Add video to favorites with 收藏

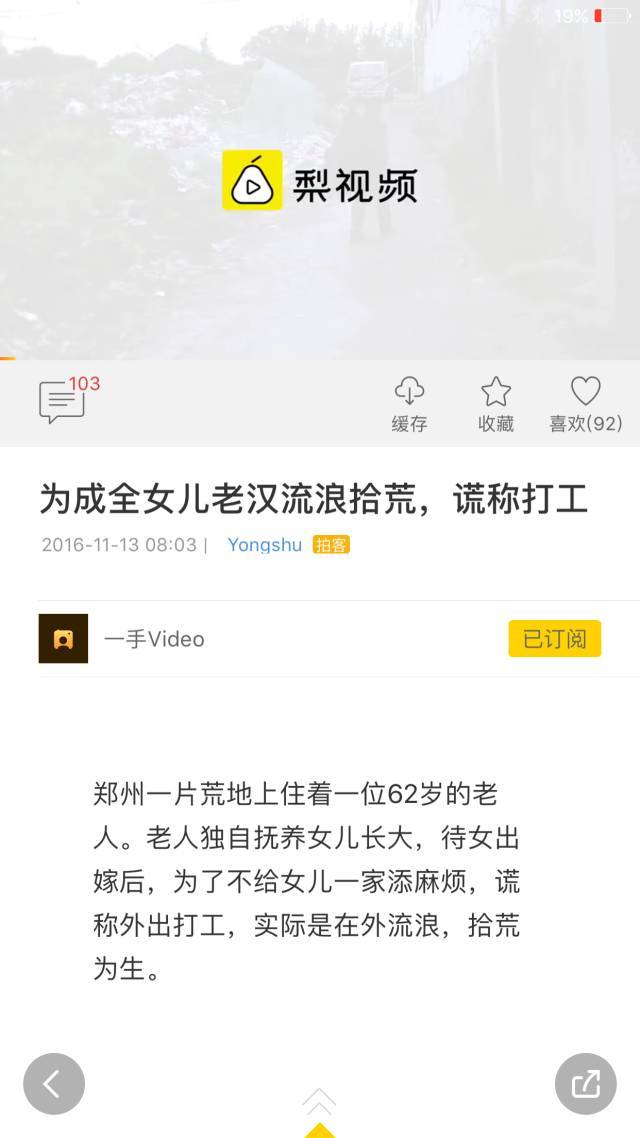pos(496,403)
